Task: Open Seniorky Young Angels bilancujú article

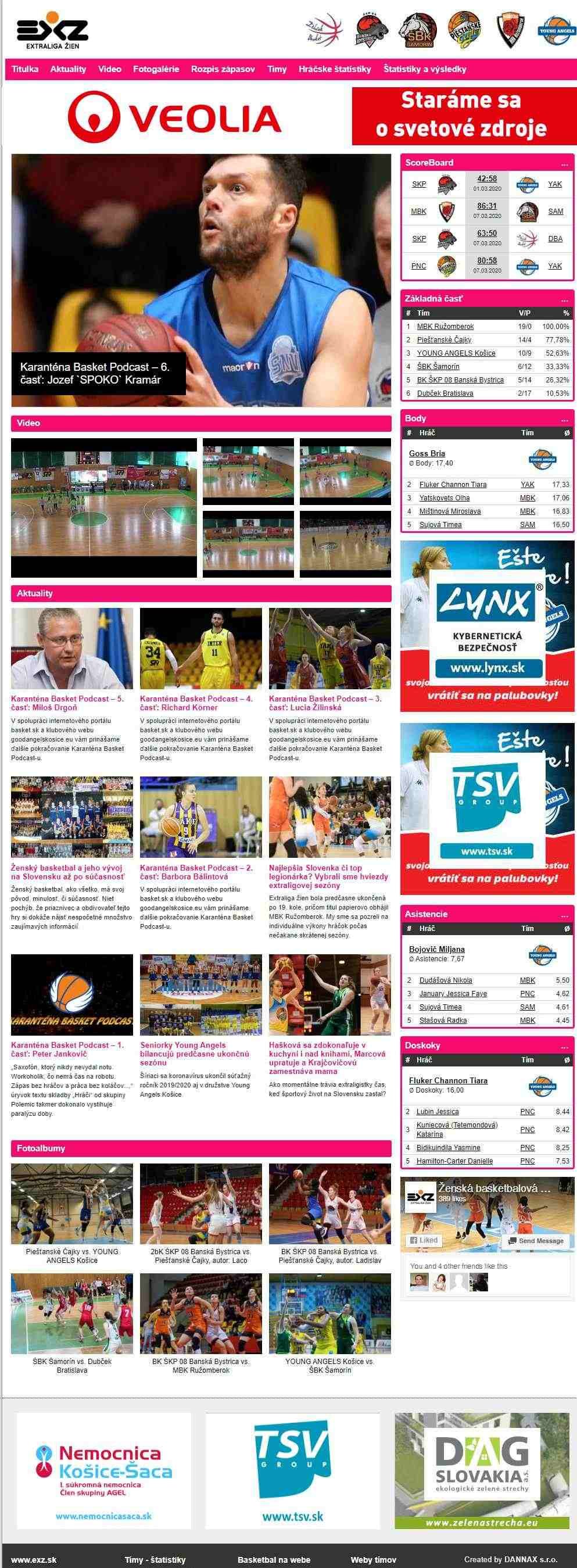Action: (x=195, y=1053)
